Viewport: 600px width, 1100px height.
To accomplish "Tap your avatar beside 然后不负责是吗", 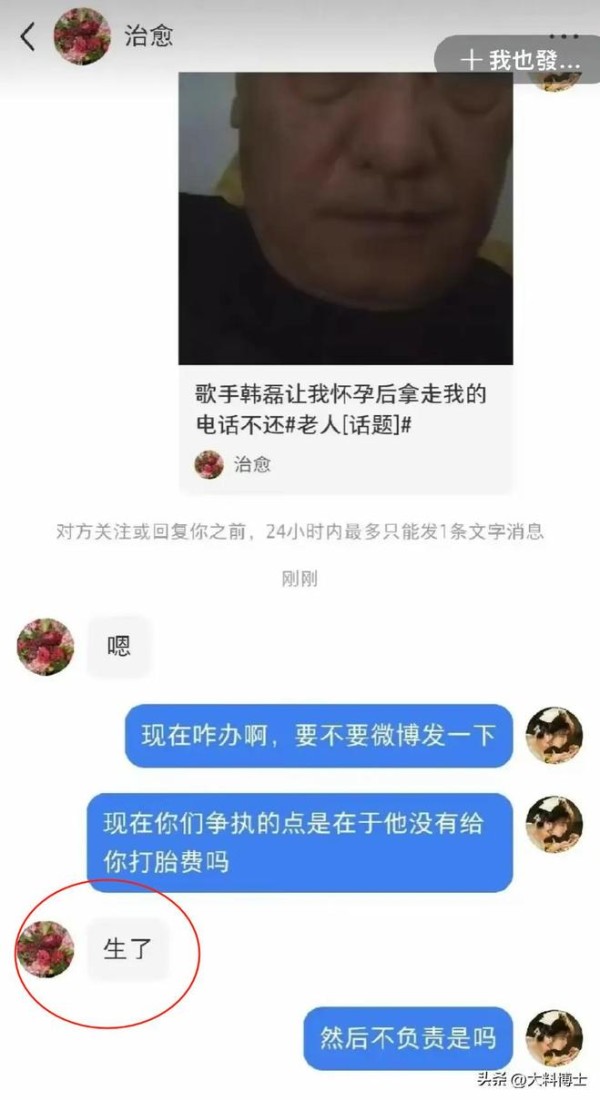I will tap(554, 1038).
